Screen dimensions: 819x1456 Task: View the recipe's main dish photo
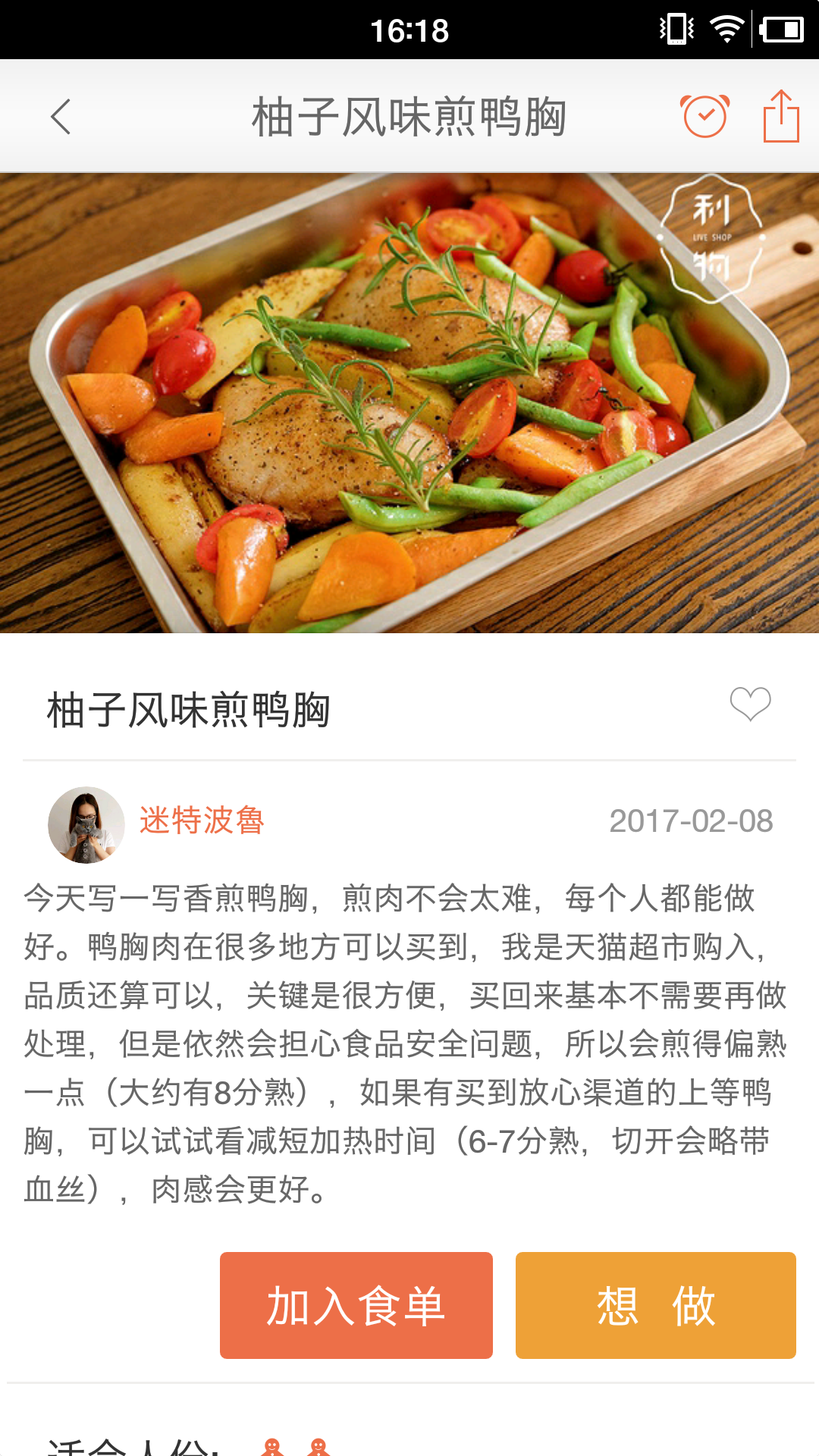(409, 403)
